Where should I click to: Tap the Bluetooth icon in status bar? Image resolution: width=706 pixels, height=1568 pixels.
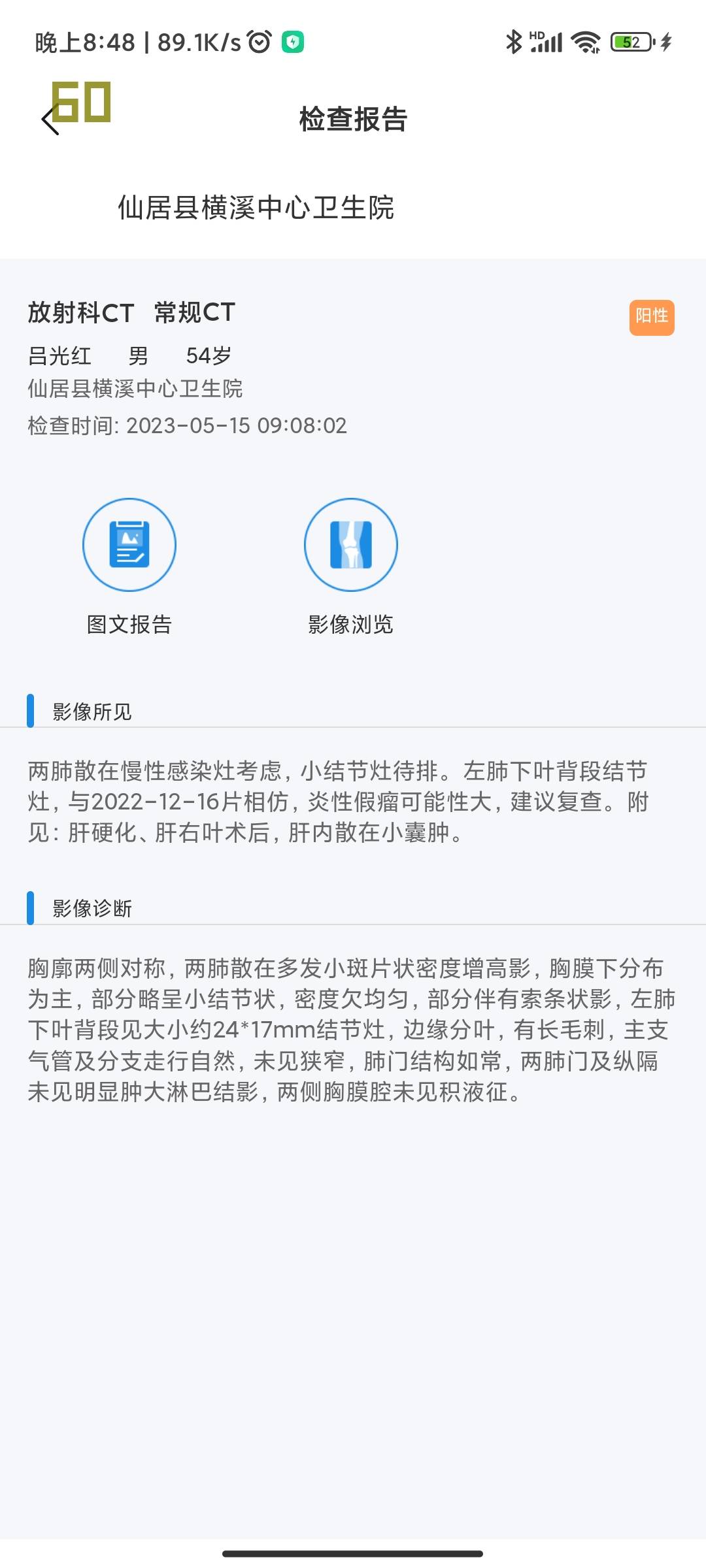(513, 41)
